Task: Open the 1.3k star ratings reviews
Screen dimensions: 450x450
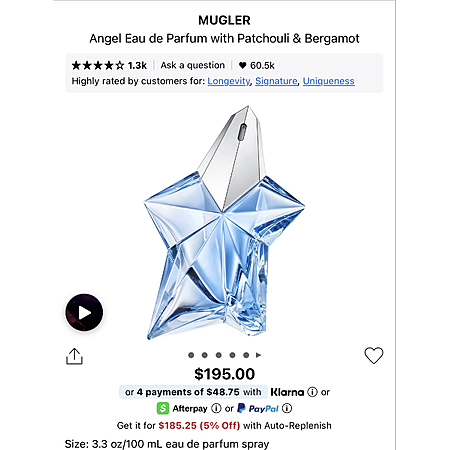Action: tap(109, 65)
